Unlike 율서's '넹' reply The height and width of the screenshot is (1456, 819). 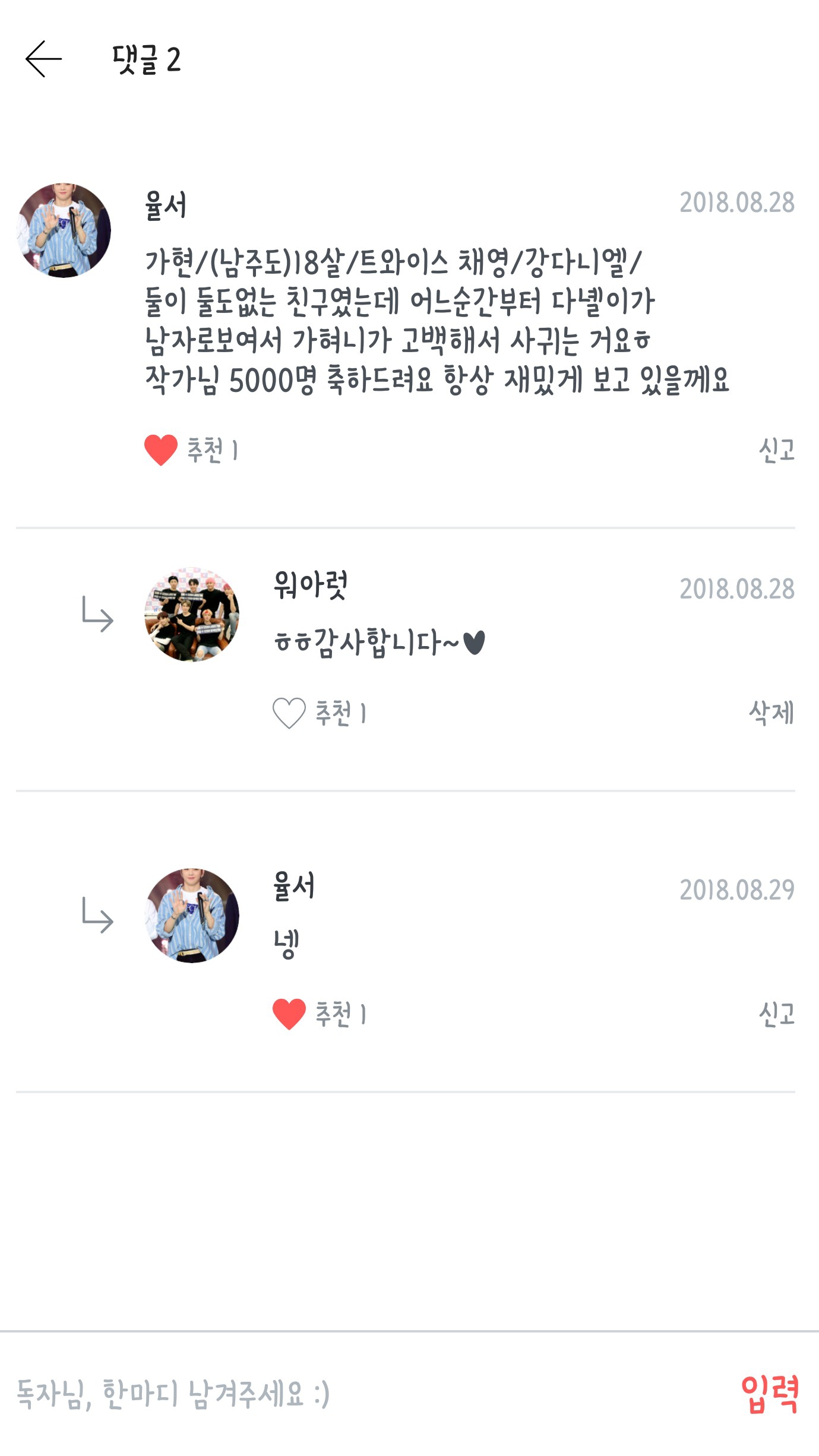point(289,1014)
